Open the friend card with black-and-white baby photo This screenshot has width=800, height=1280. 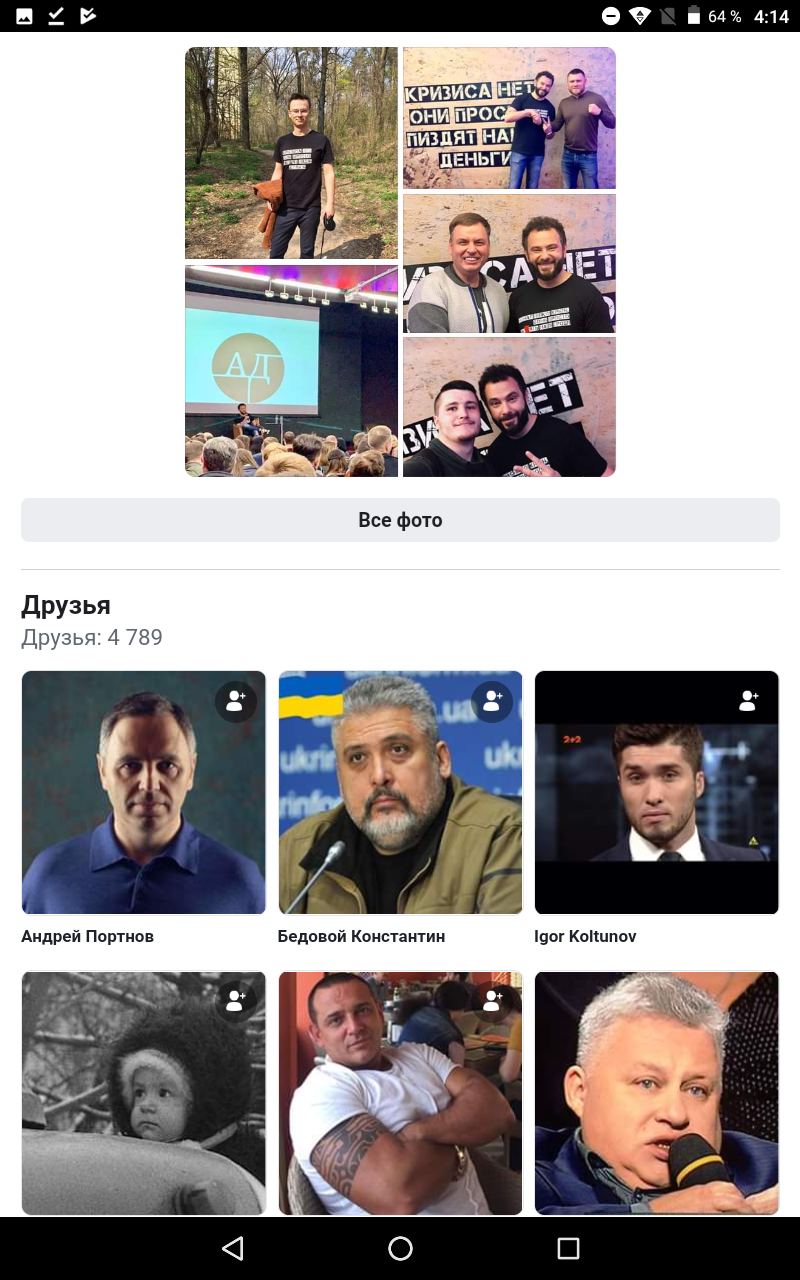pos(143,1092)
